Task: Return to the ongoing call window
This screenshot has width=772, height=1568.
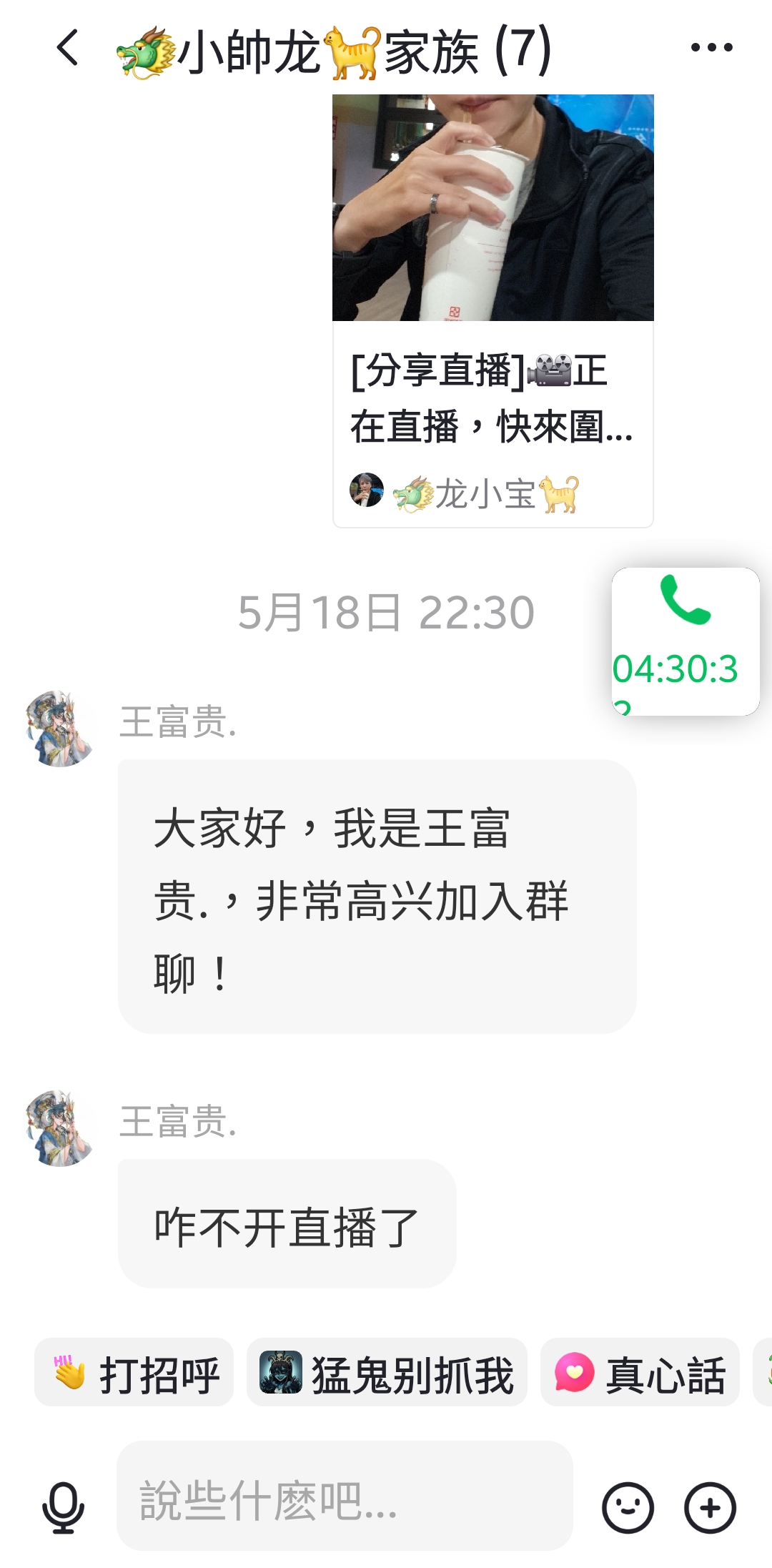Action: pyautogui.click(x=686, y=641)
